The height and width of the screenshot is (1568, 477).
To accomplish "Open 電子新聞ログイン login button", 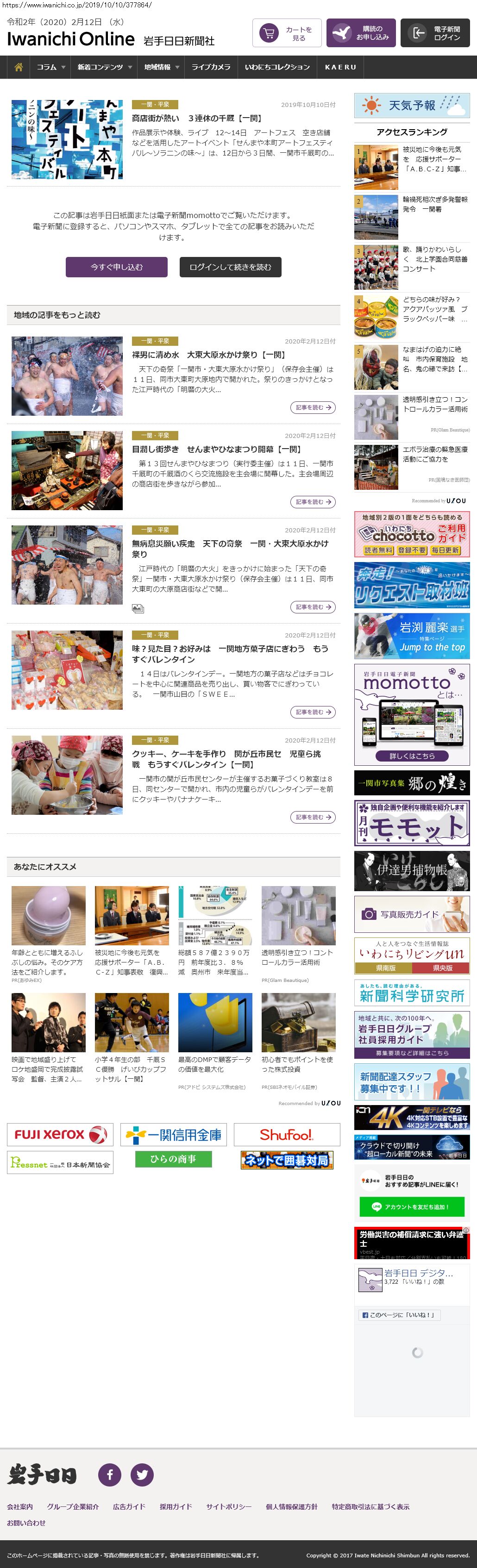I will coord(435,33).
